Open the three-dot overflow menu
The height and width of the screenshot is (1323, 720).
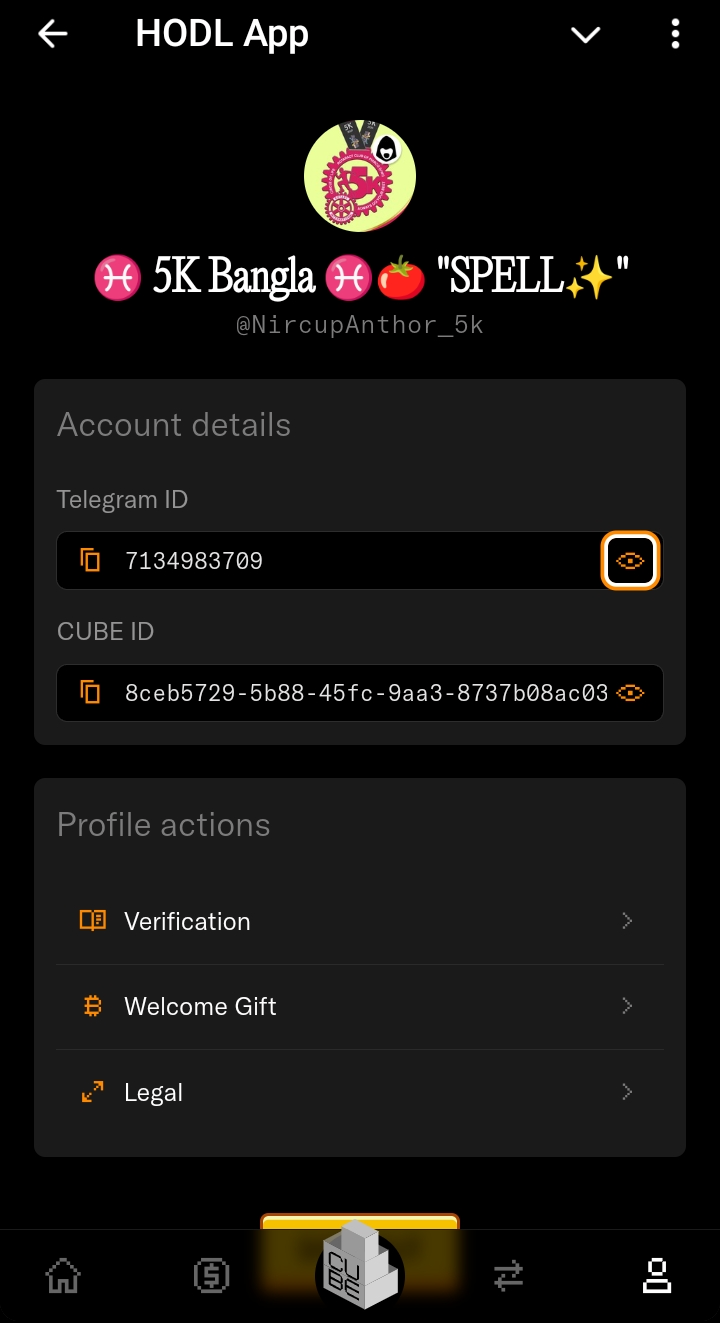[x=675, y=35]
